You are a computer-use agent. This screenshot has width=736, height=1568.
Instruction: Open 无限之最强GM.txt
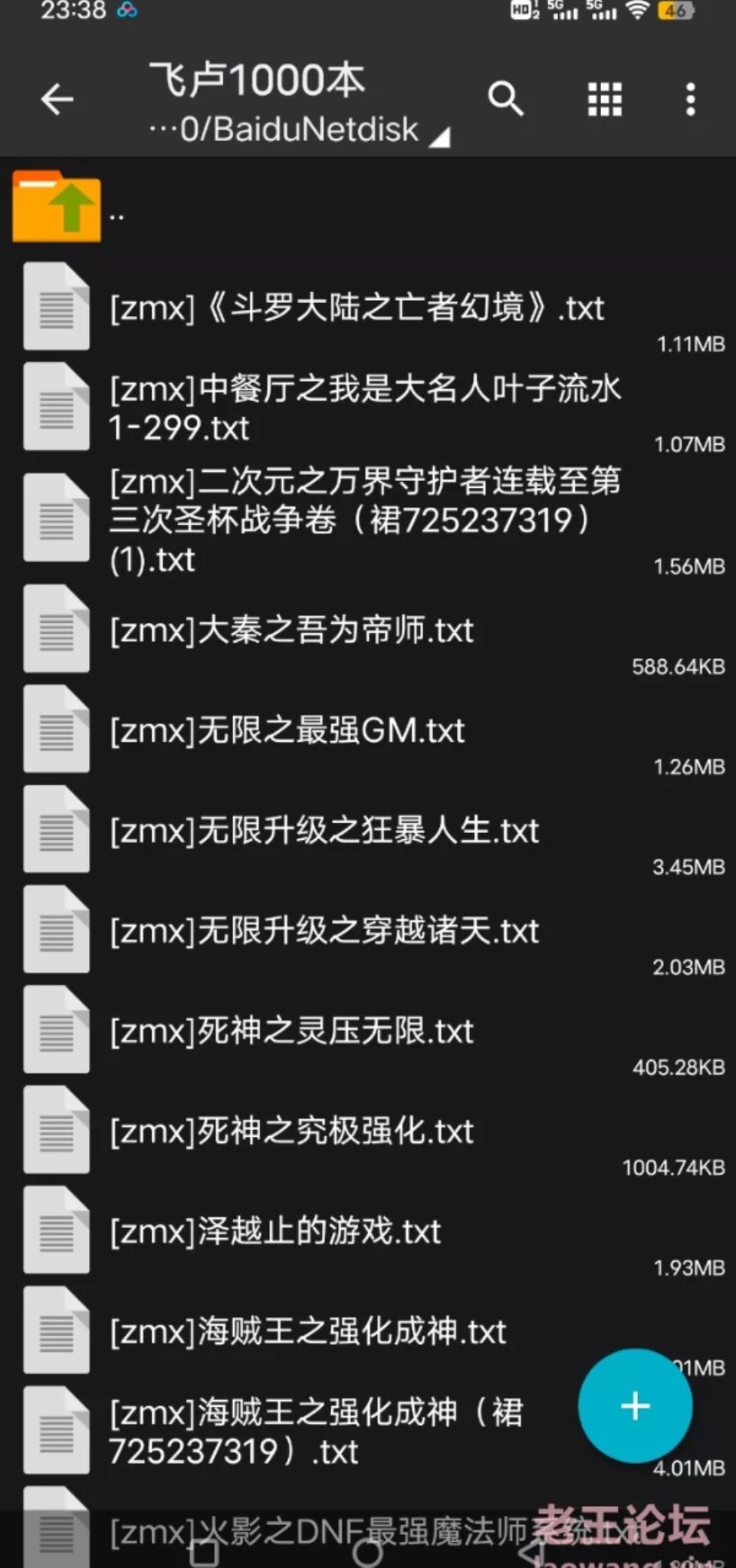tap(368, 730)
